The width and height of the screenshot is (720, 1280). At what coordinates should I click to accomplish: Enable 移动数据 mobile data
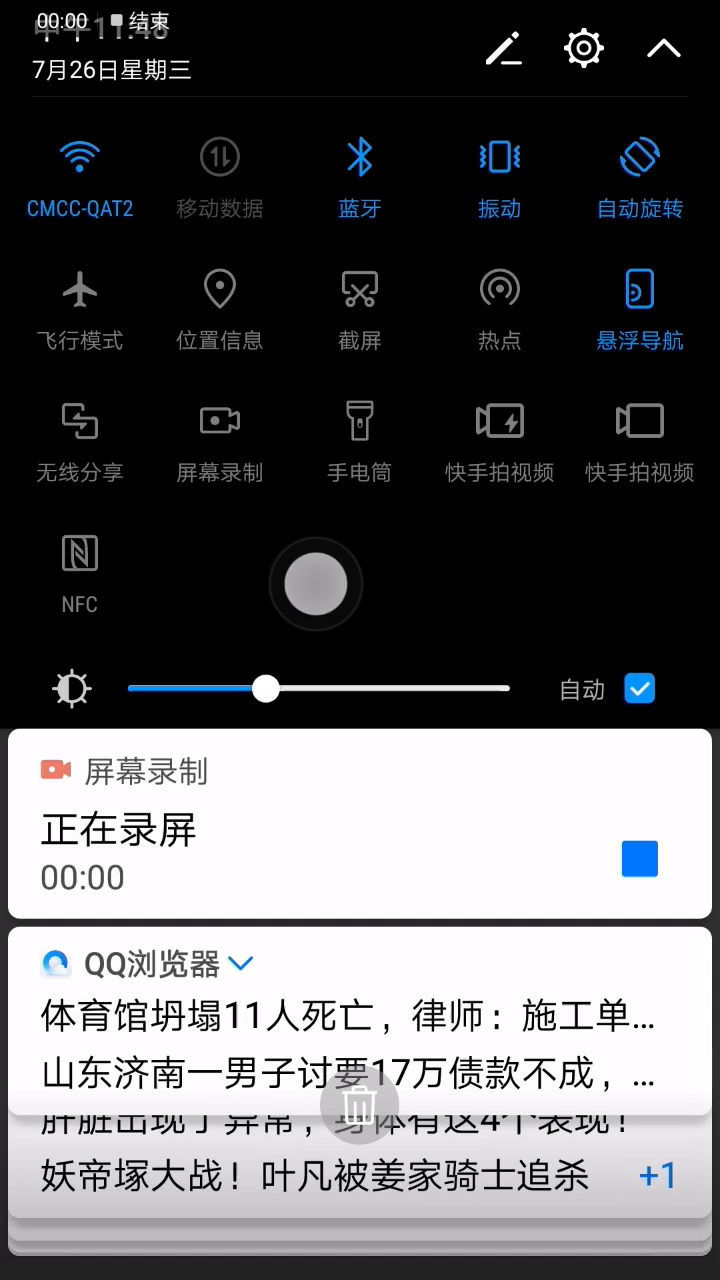[x=220, y=179]
